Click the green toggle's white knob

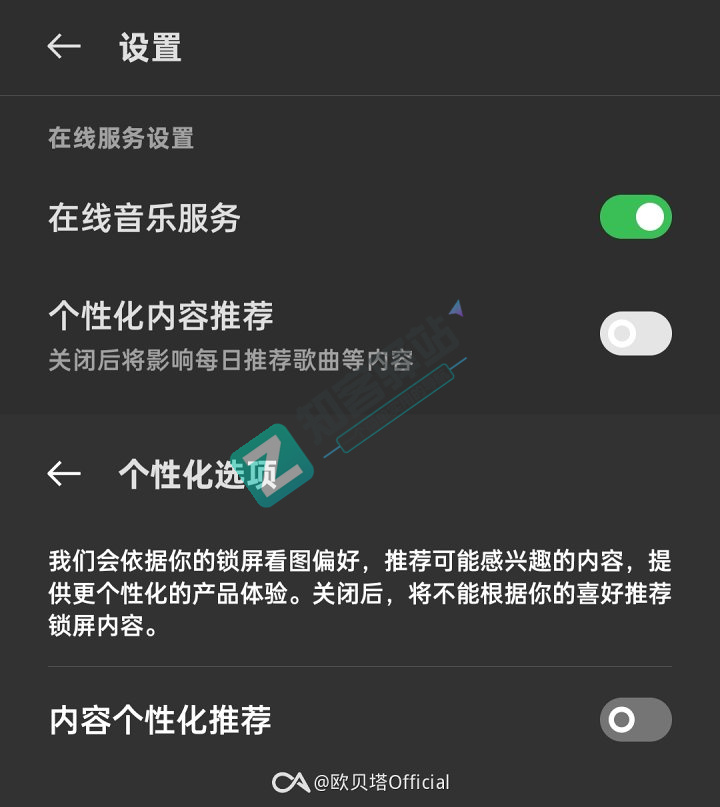pyautogui.click(x=649, y=217)
